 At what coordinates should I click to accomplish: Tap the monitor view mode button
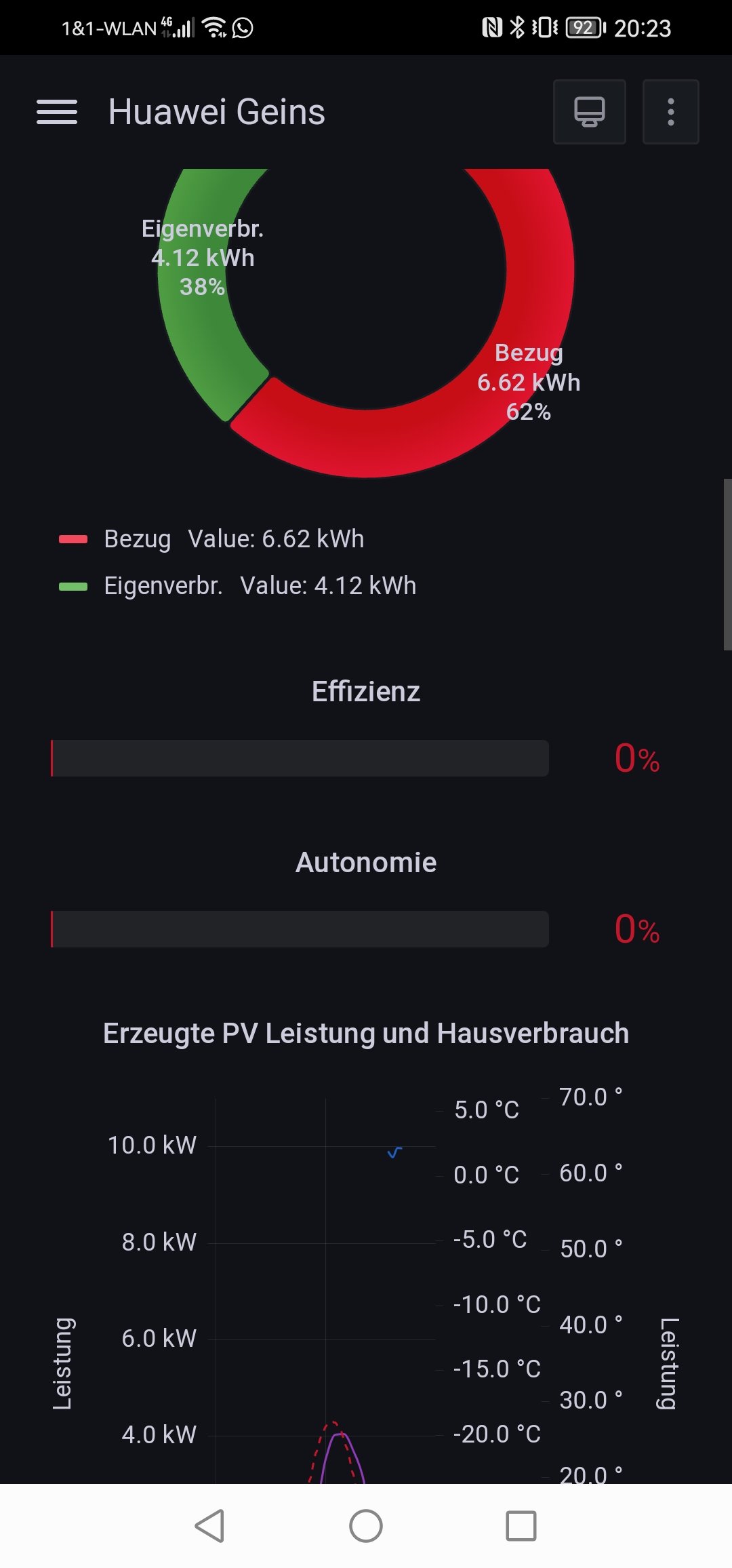589,112
